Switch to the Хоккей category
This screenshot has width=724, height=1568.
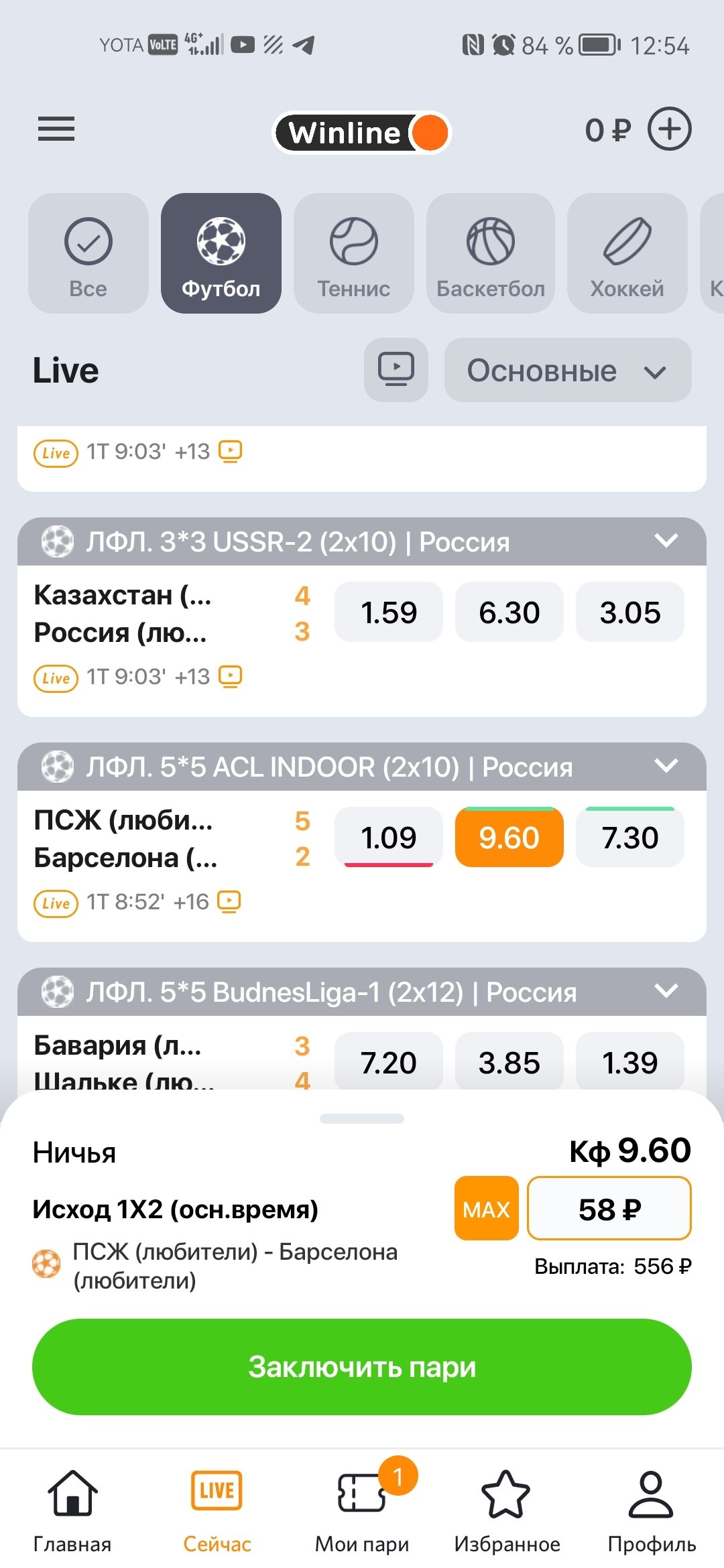pyautogui.click(x=627, y=253)
